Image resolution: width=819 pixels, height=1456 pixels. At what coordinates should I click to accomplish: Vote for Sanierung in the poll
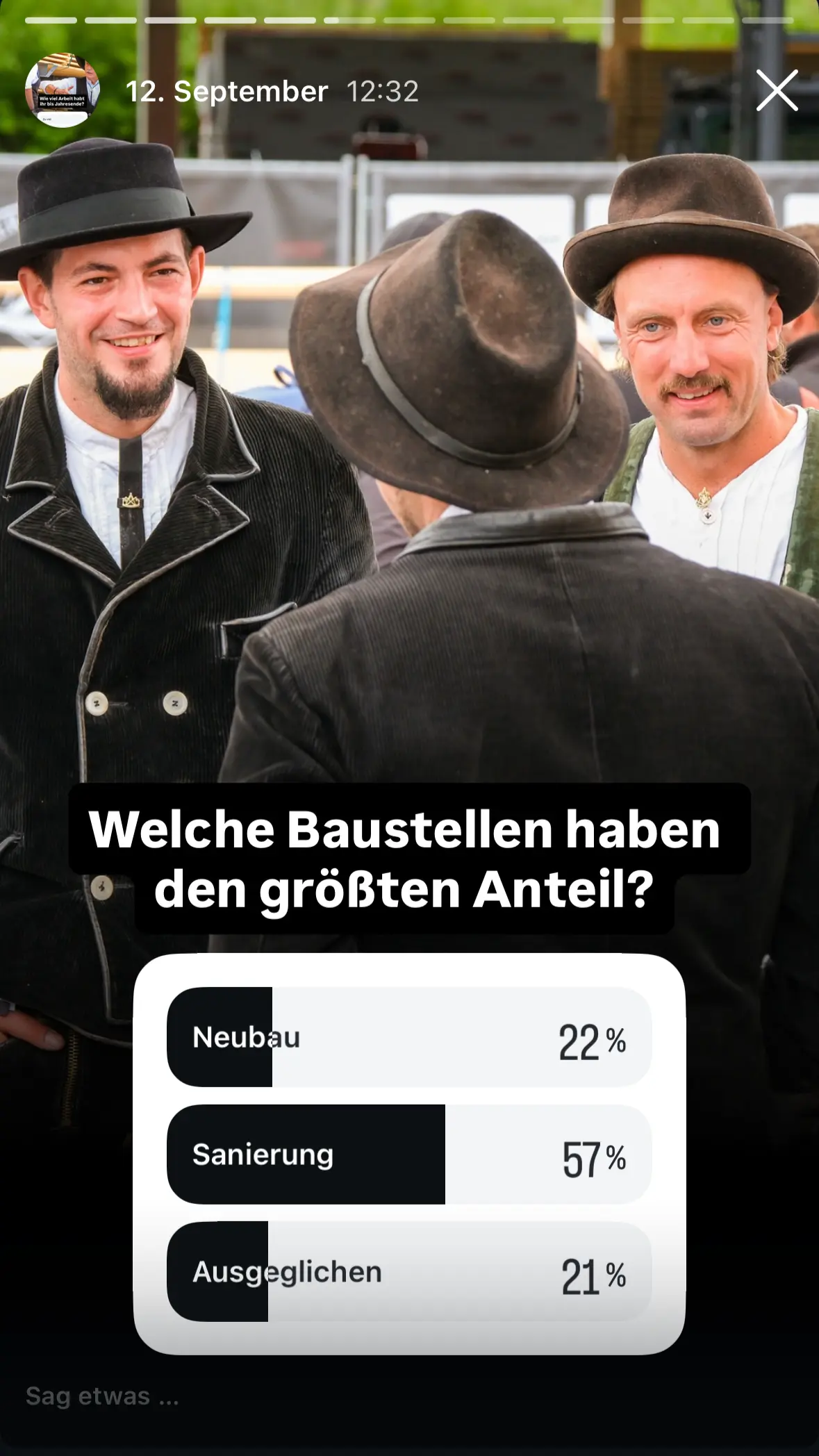[409, 1154]
